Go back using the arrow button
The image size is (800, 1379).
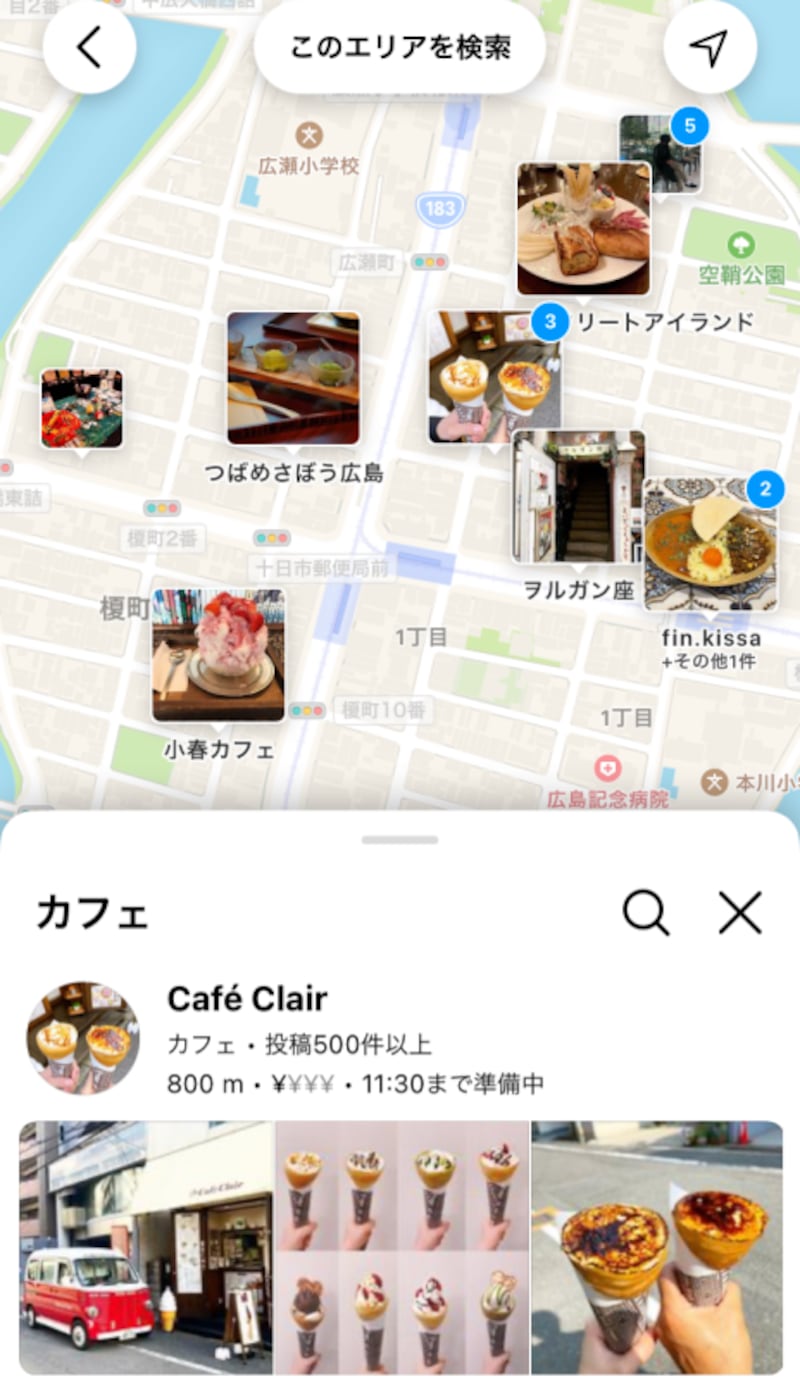point(89,47)
